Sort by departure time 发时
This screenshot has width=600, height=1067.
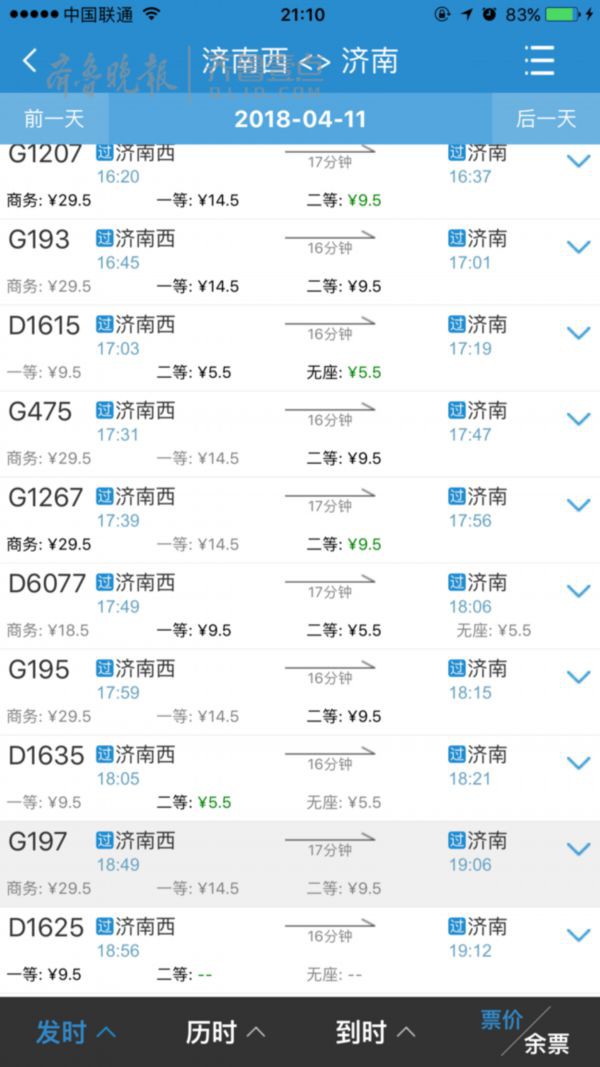[76, 1032]
